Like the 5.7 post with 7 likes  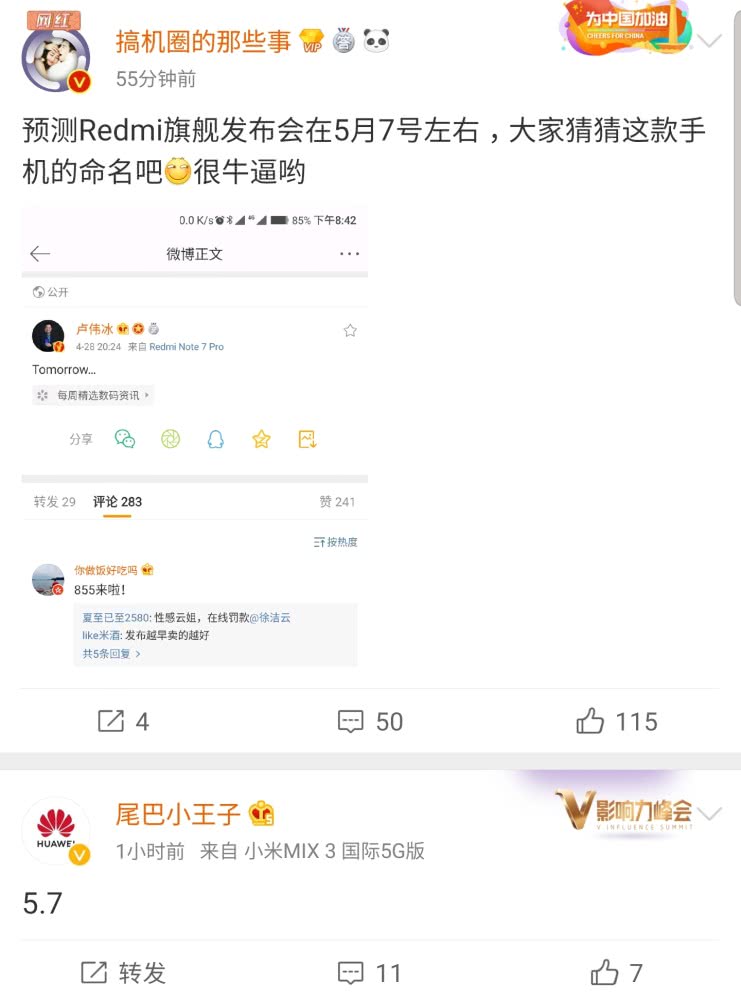[x=617, y=972]
